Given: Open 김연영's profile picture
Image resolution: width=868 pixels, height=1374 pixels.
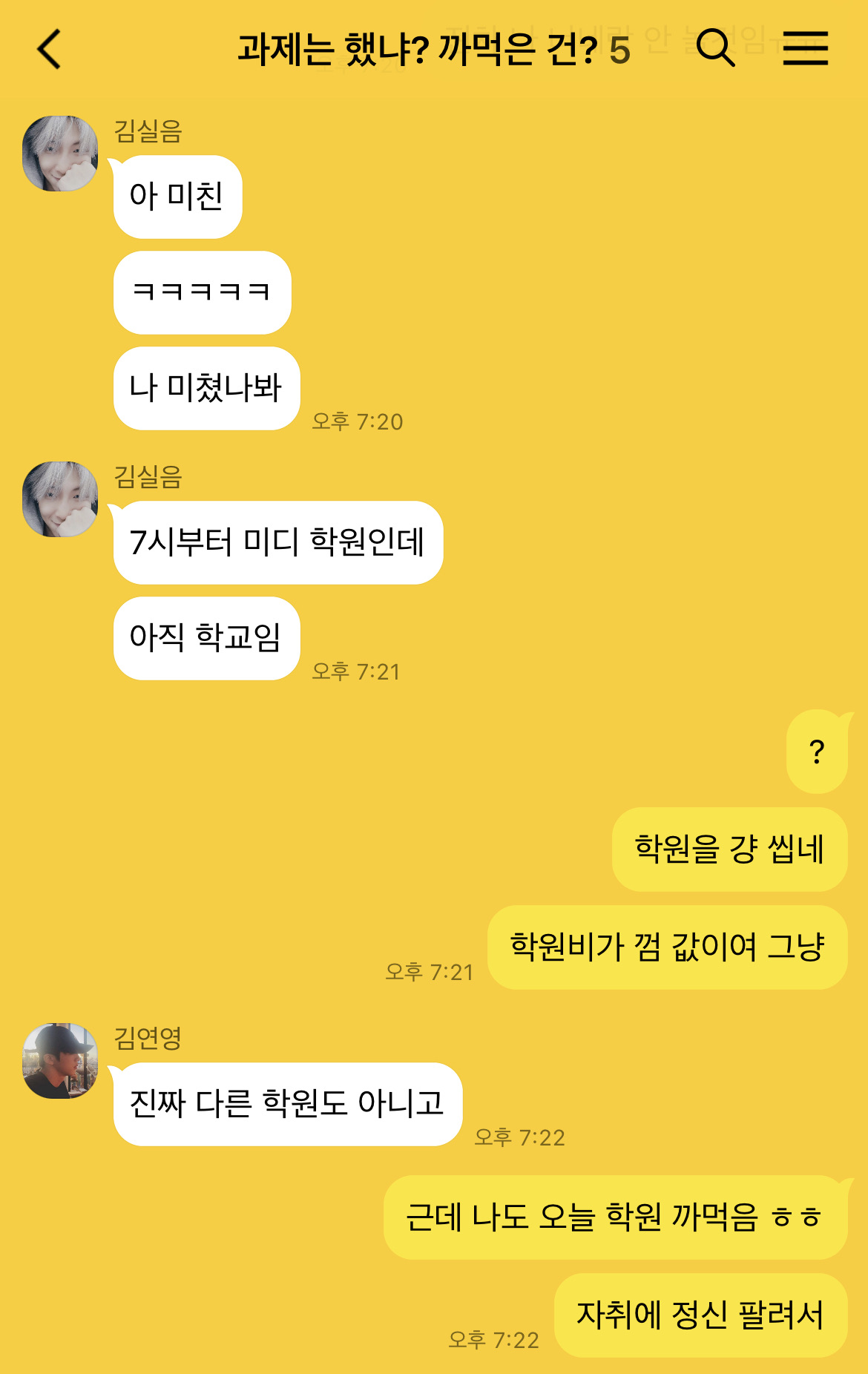Looking at the screenshot, I should tap(60, 1061).
